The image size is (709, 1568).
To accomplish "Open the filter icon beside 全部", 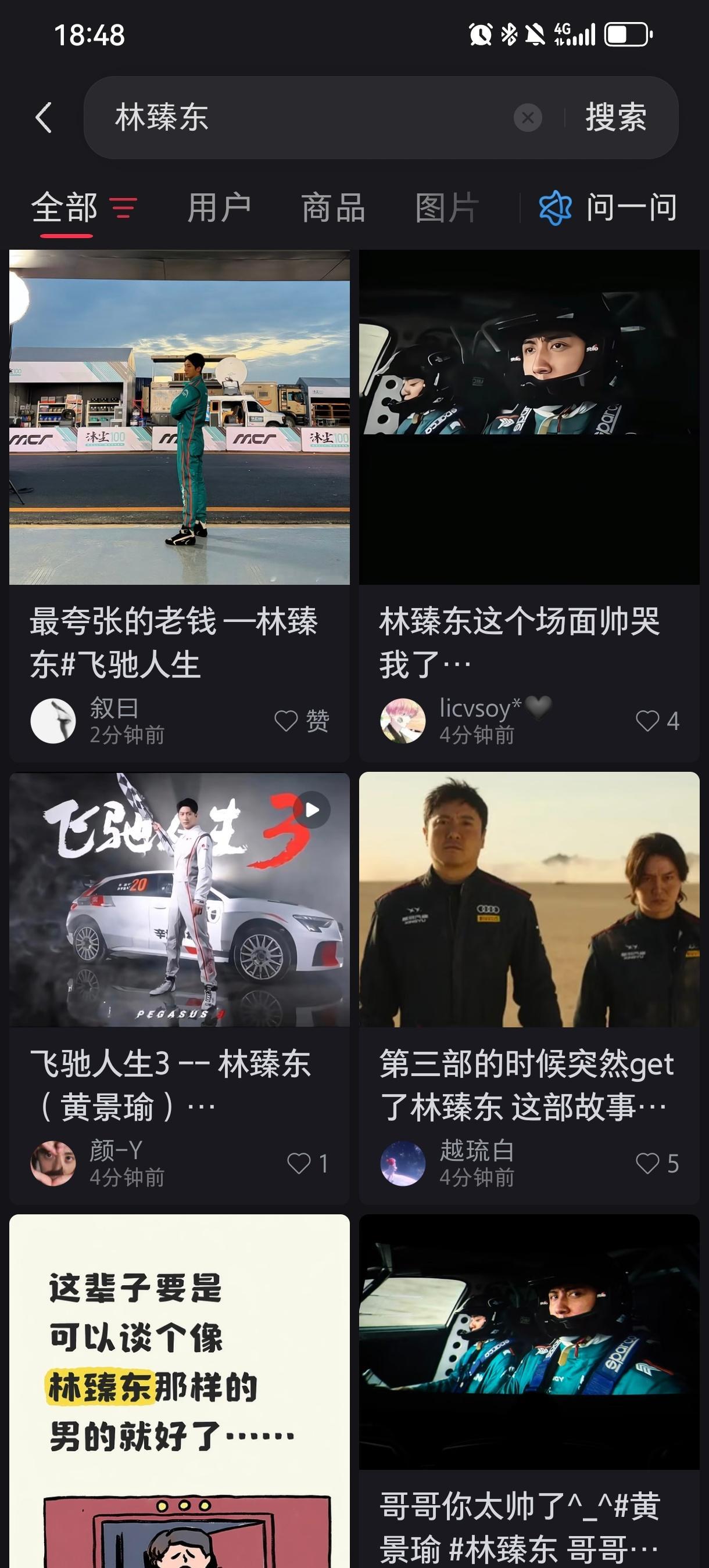I will click(123, 208).
